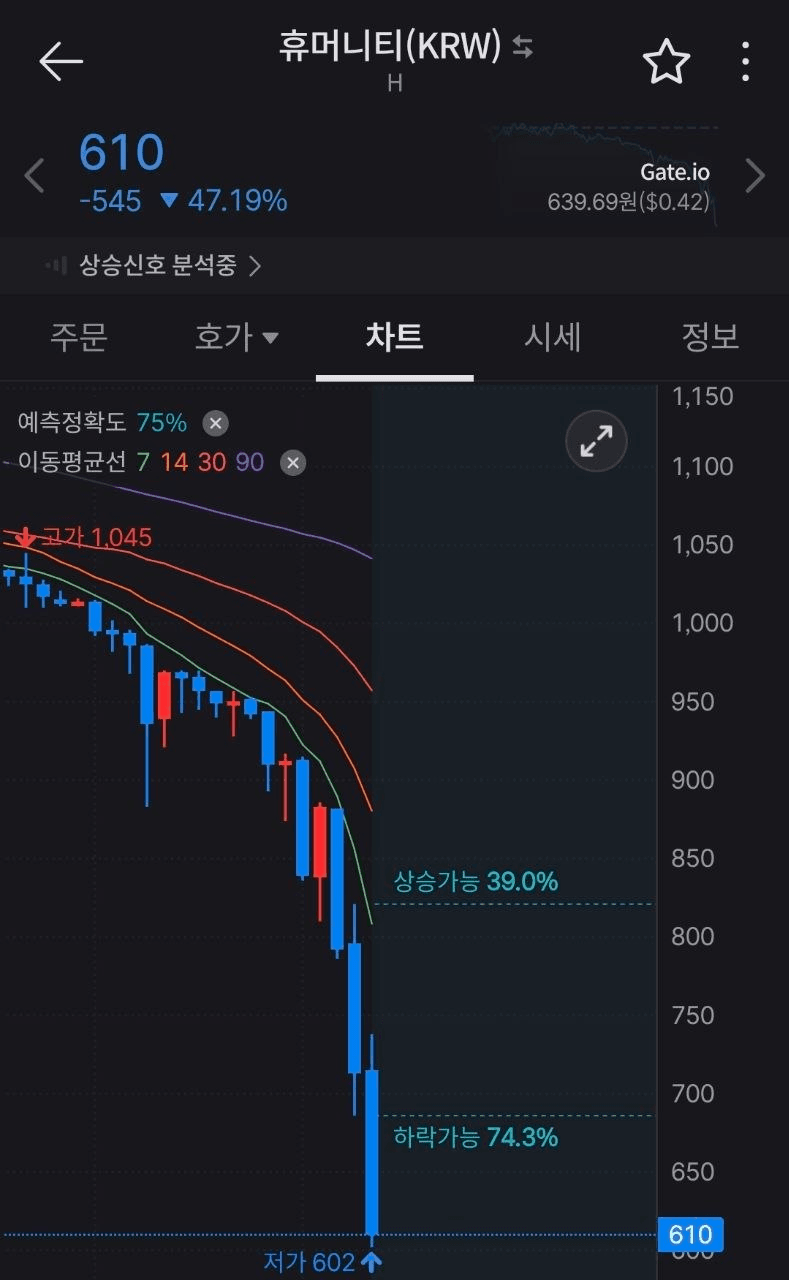789x1280 pixels.
Task: Go back with the arrow icon
Action: [x=61, y=62]
